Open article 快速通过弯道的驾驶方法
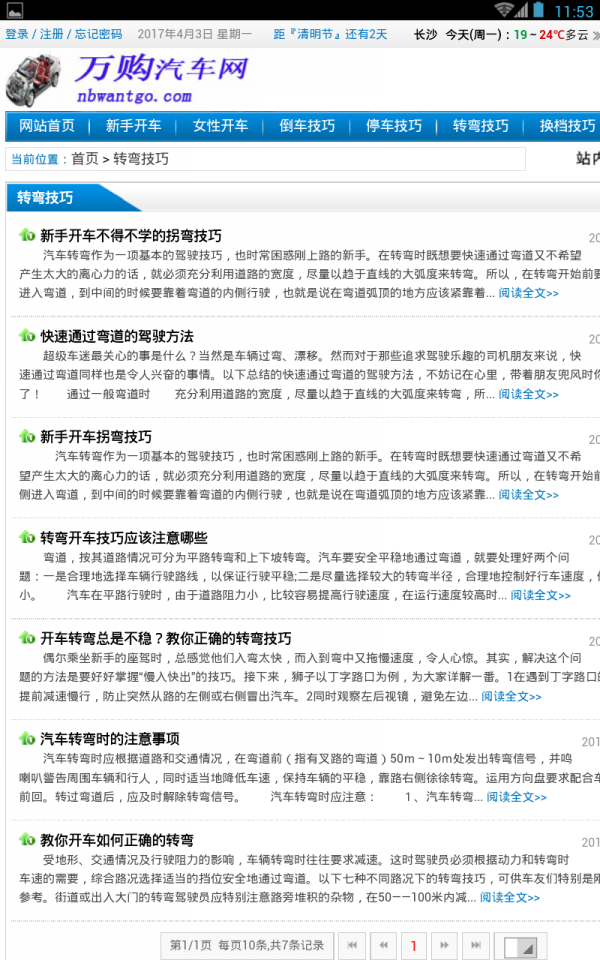The height and width of the screenshot is (960, 600). coord(117,336)
